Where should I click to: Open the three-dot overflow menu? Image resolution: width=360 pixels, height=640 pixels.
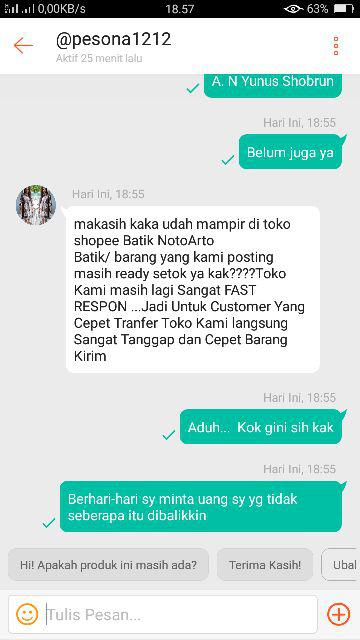[x=336, y=46]
